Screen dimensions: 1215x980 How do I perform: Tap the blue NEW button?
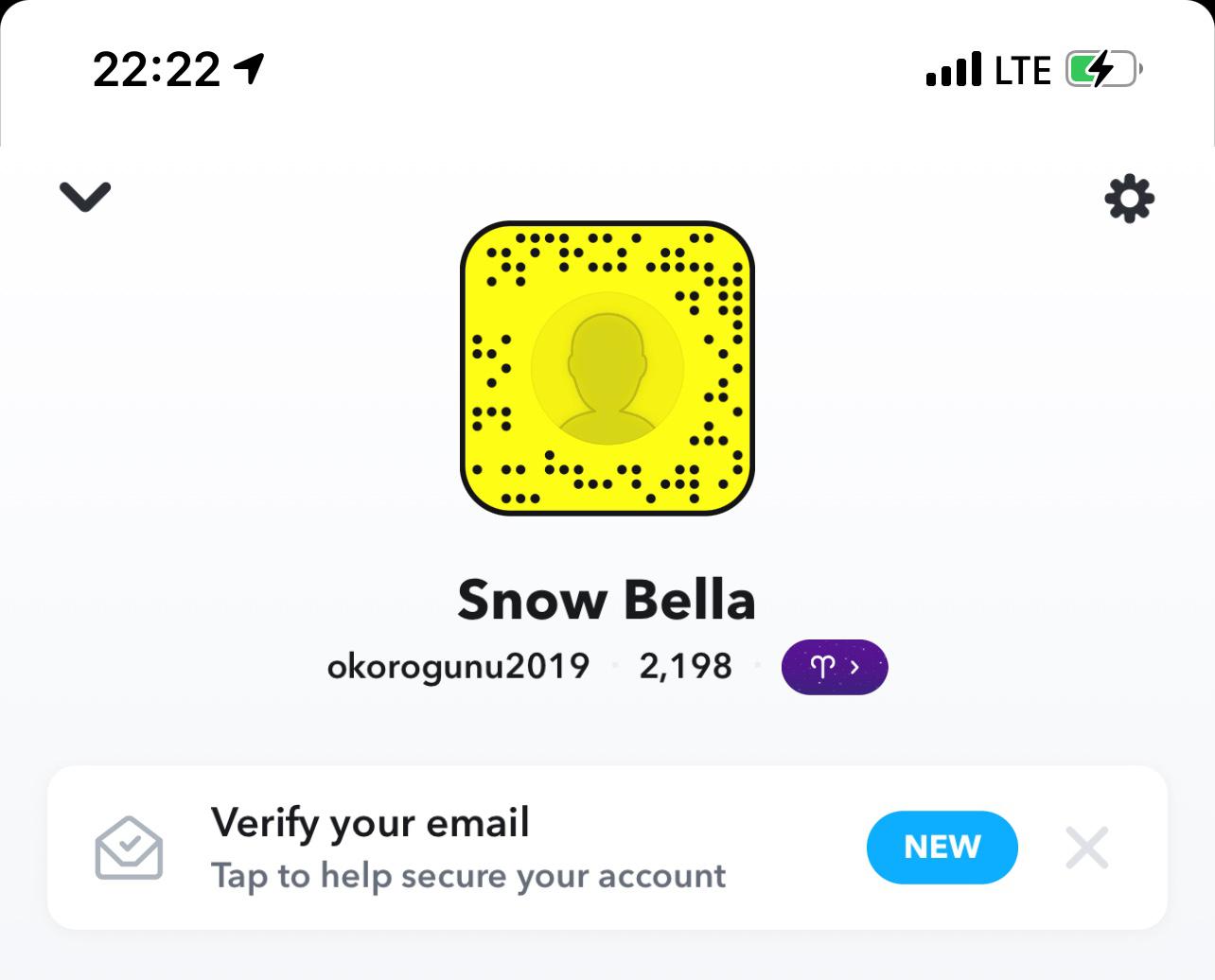(x=942, y=847)
